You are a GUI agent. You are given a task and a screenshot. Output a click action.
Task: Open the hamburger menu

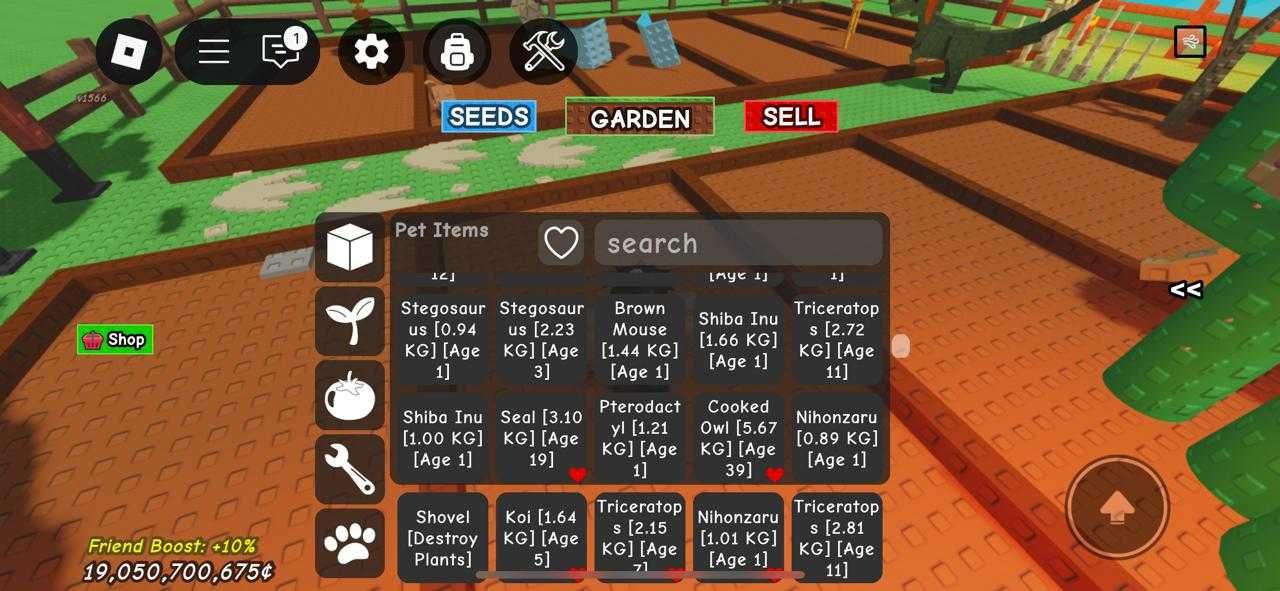click(213, 51)
